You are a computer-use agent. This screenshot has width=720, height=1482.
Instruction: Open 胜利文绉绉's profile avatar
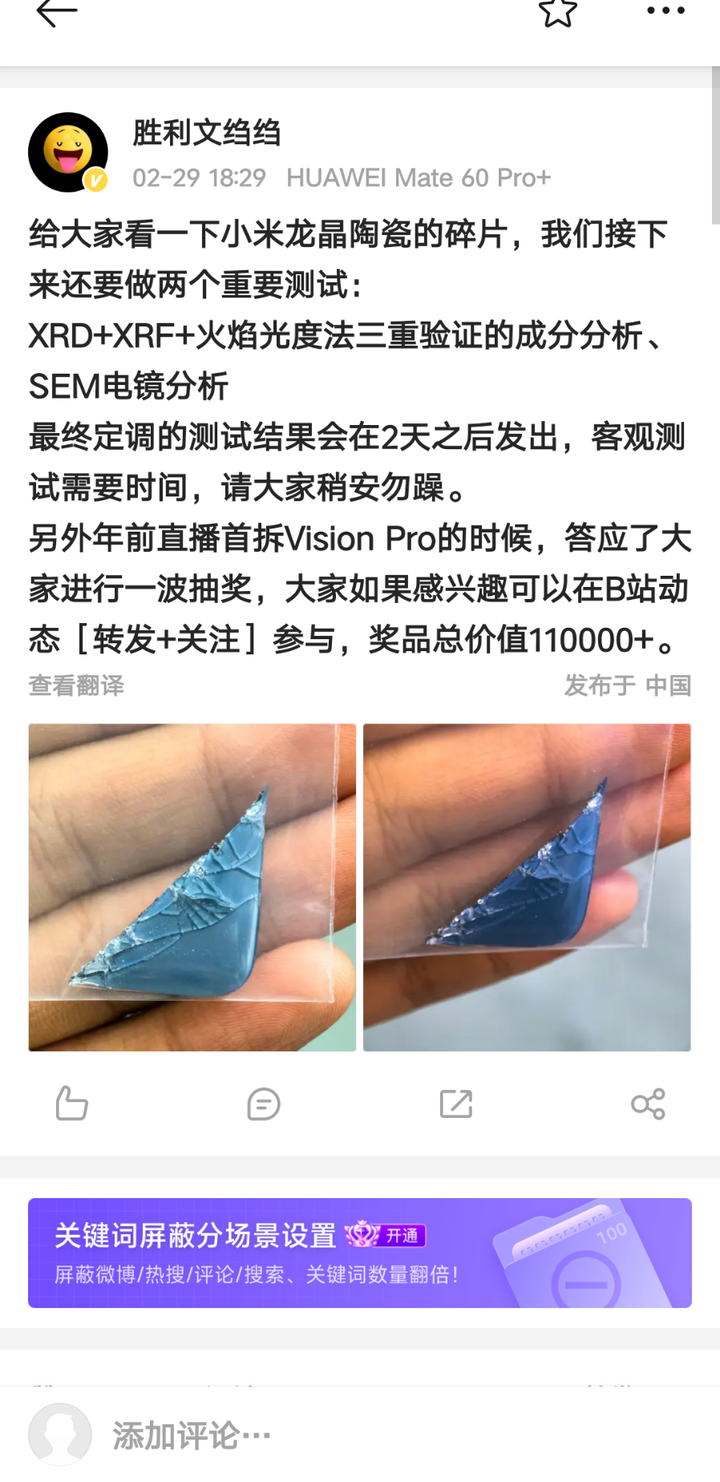click(x=68, y=152)
